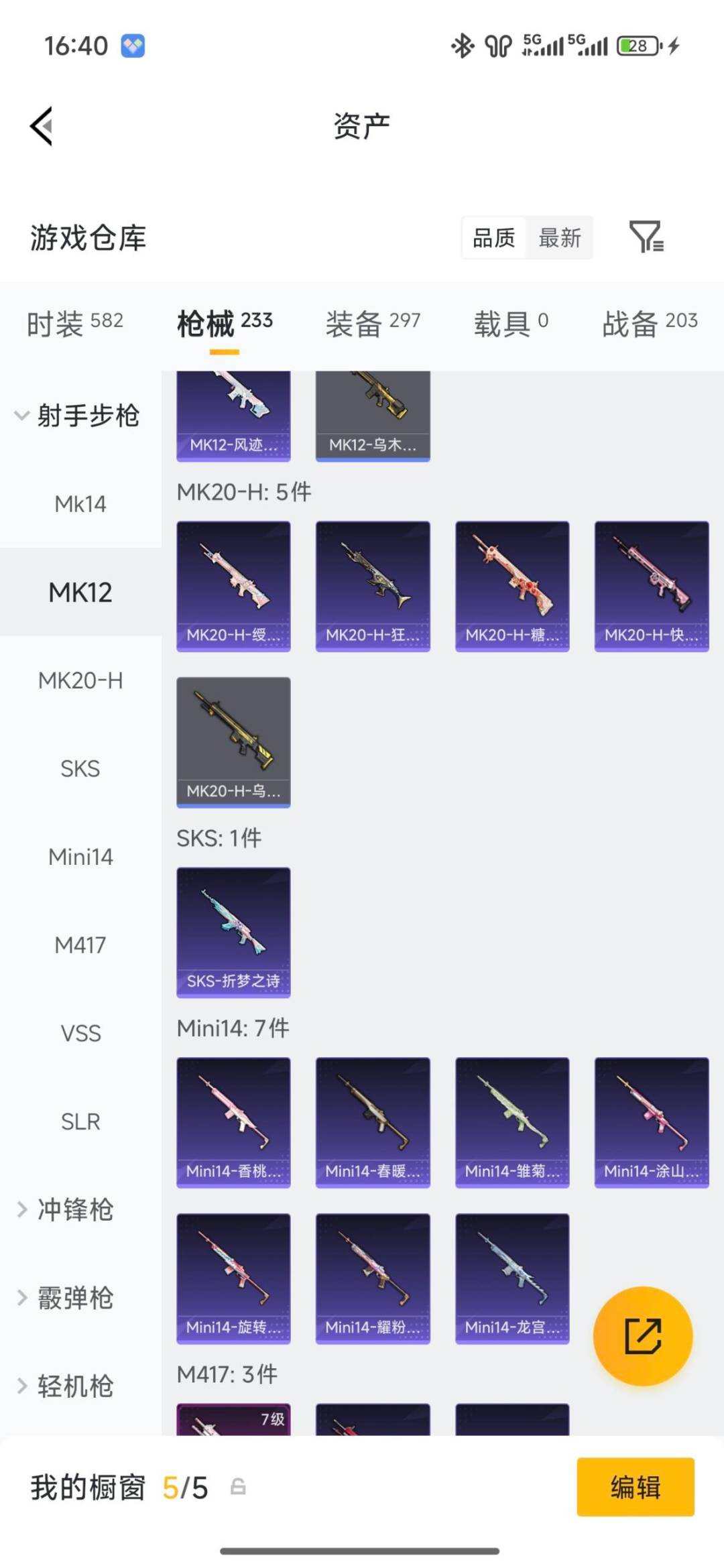Open the 载具 tab

[511, 323]
